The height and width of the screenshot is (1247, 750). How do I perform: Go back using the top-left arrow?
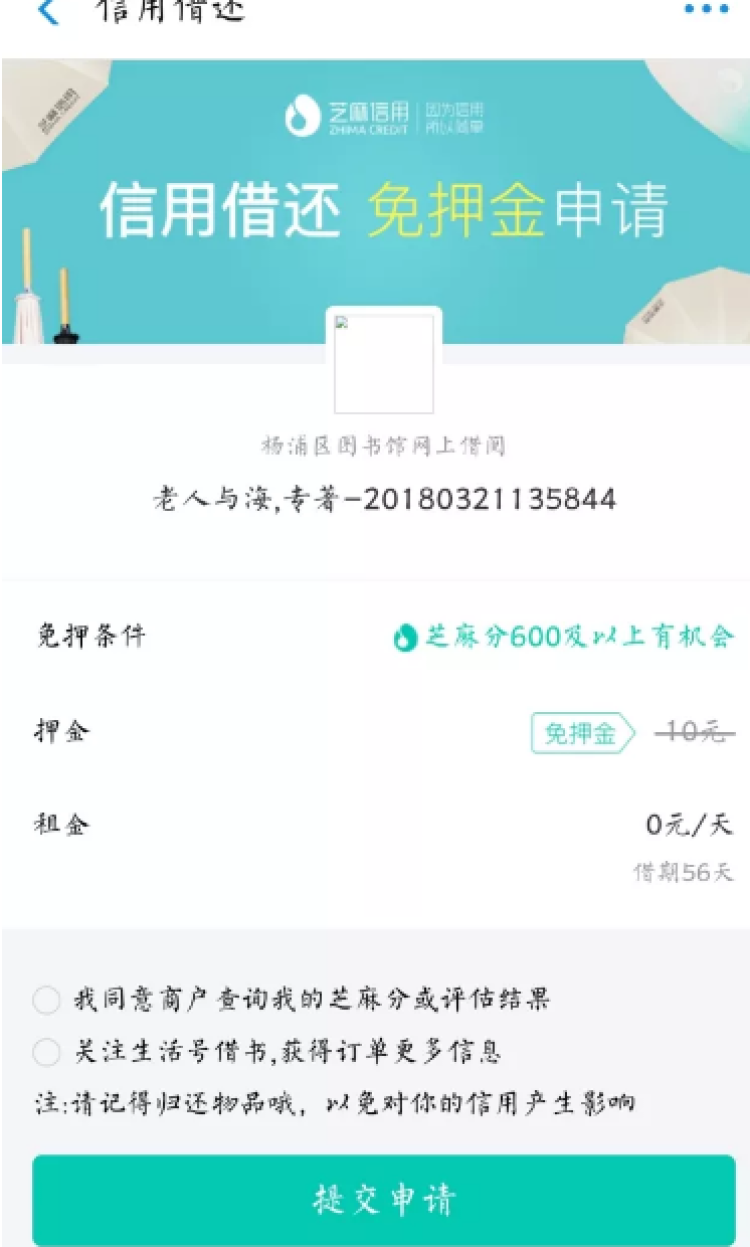pyautogui.click(x=47, y=12)
